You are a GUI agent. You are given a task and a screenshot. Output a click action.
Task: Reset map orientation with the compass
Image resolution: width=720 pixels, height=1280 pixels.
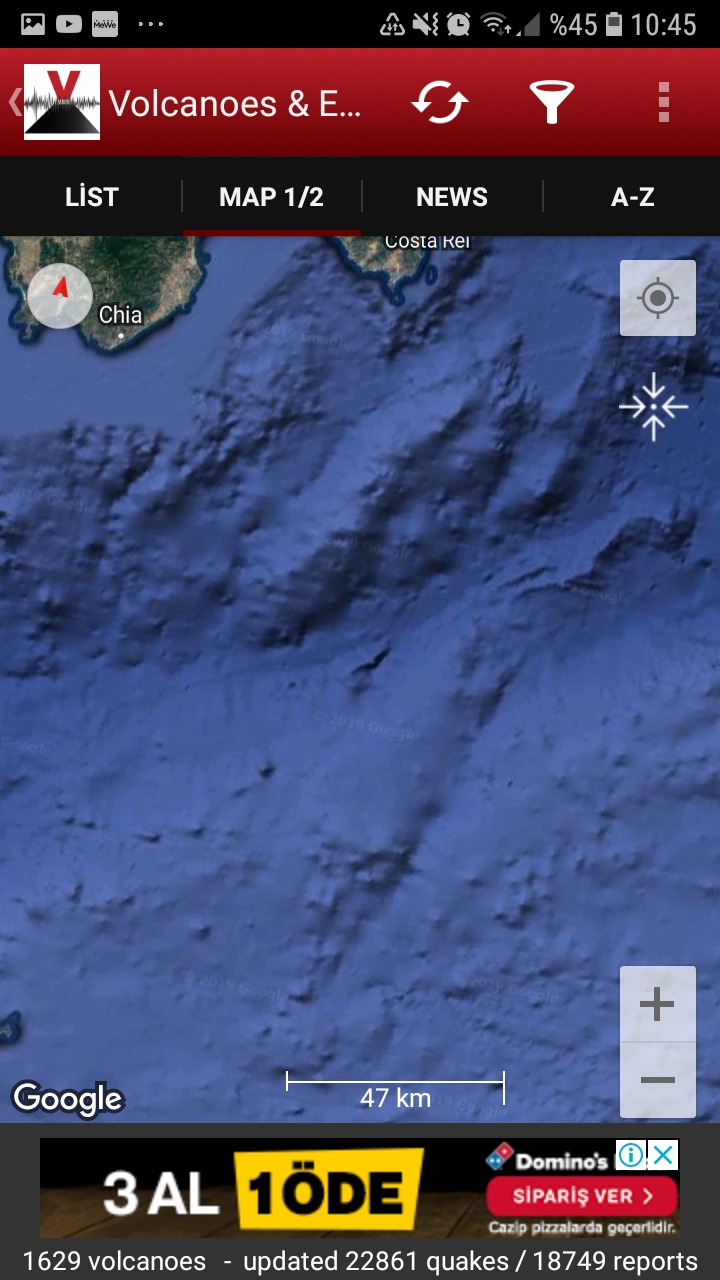[x=60, y=295]
